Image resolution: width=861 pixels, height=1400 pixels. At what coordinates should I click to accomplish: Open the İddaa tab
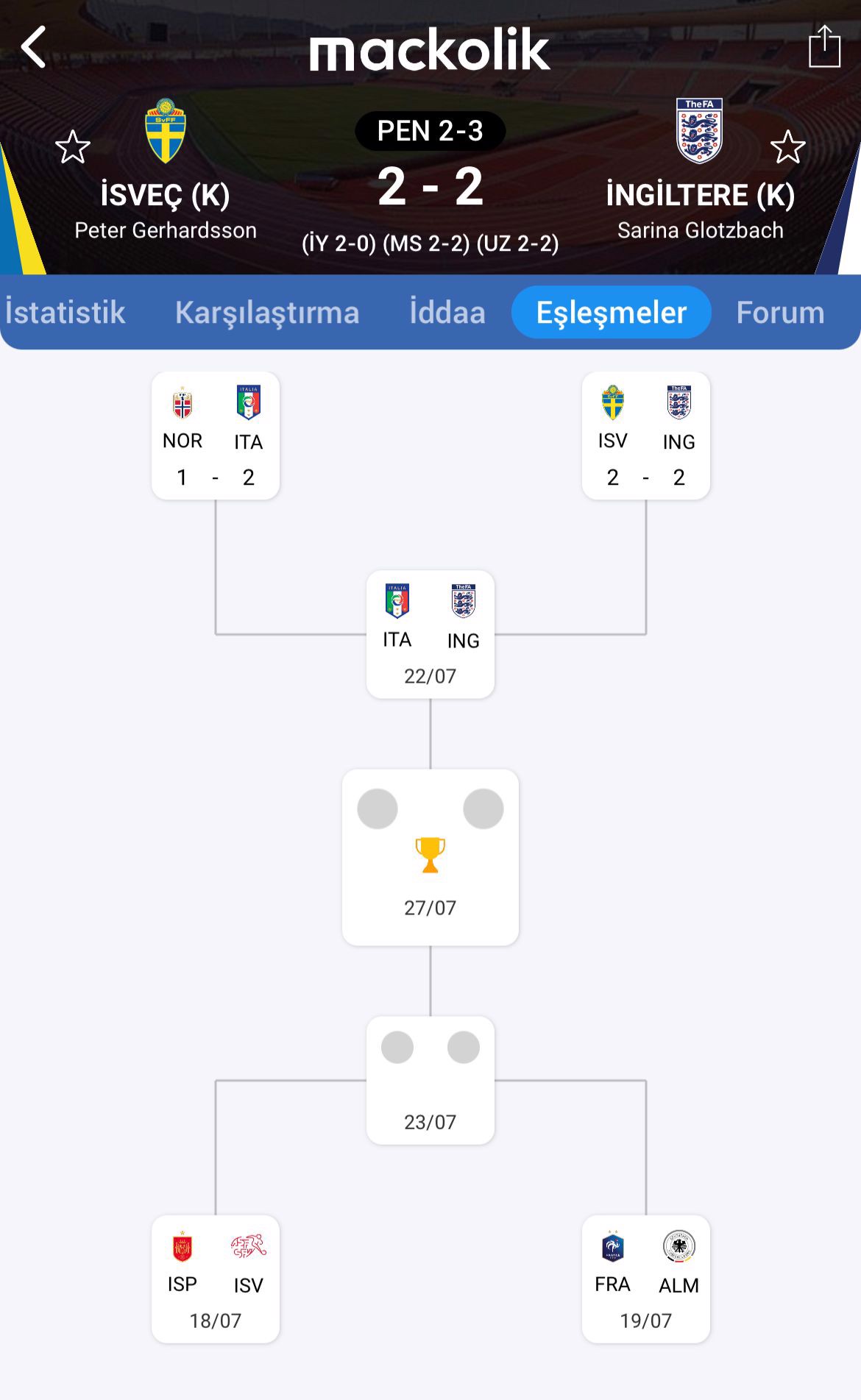pyautogui.click(x=447, y=313)
